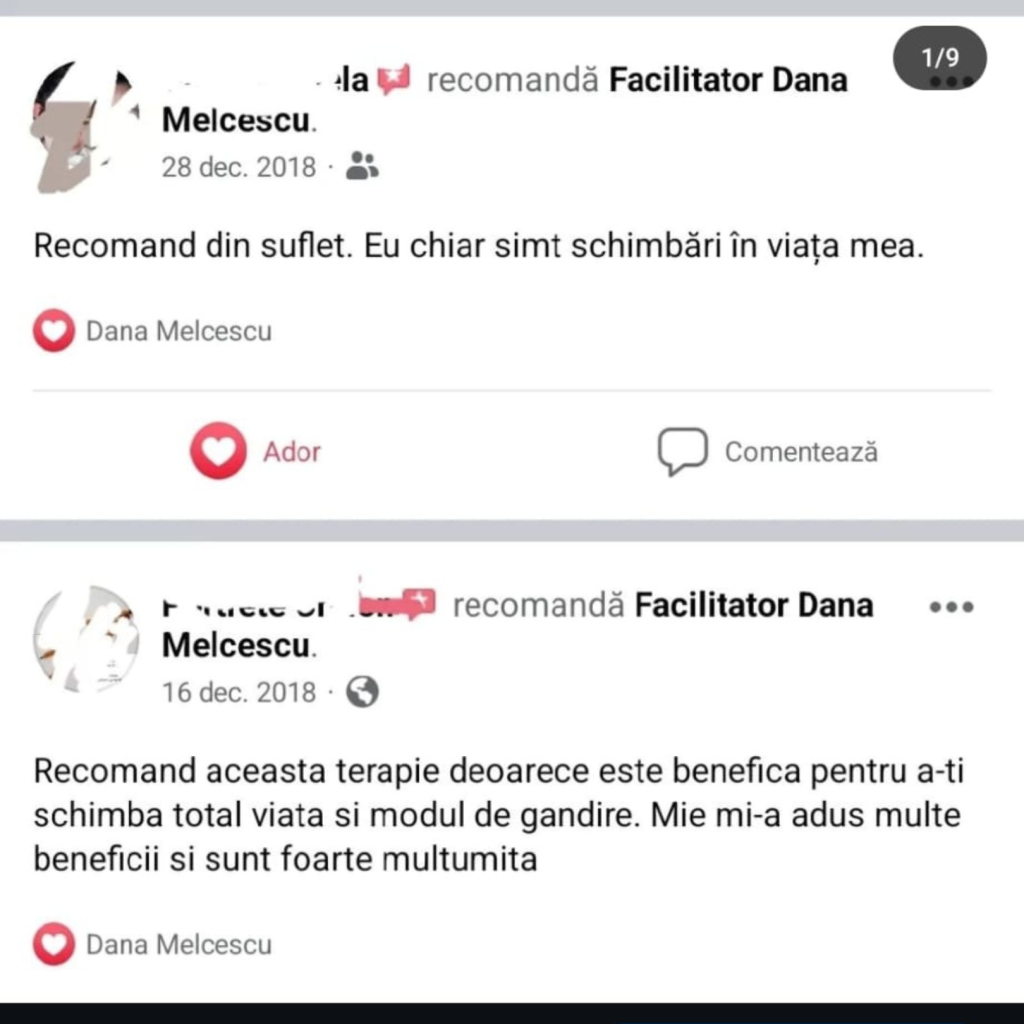The height and width of the screenshot is (1024, 1024).
Task: Open Facilitator Dana Melcescu page from 28 dec. post
Action: point(727,80)
